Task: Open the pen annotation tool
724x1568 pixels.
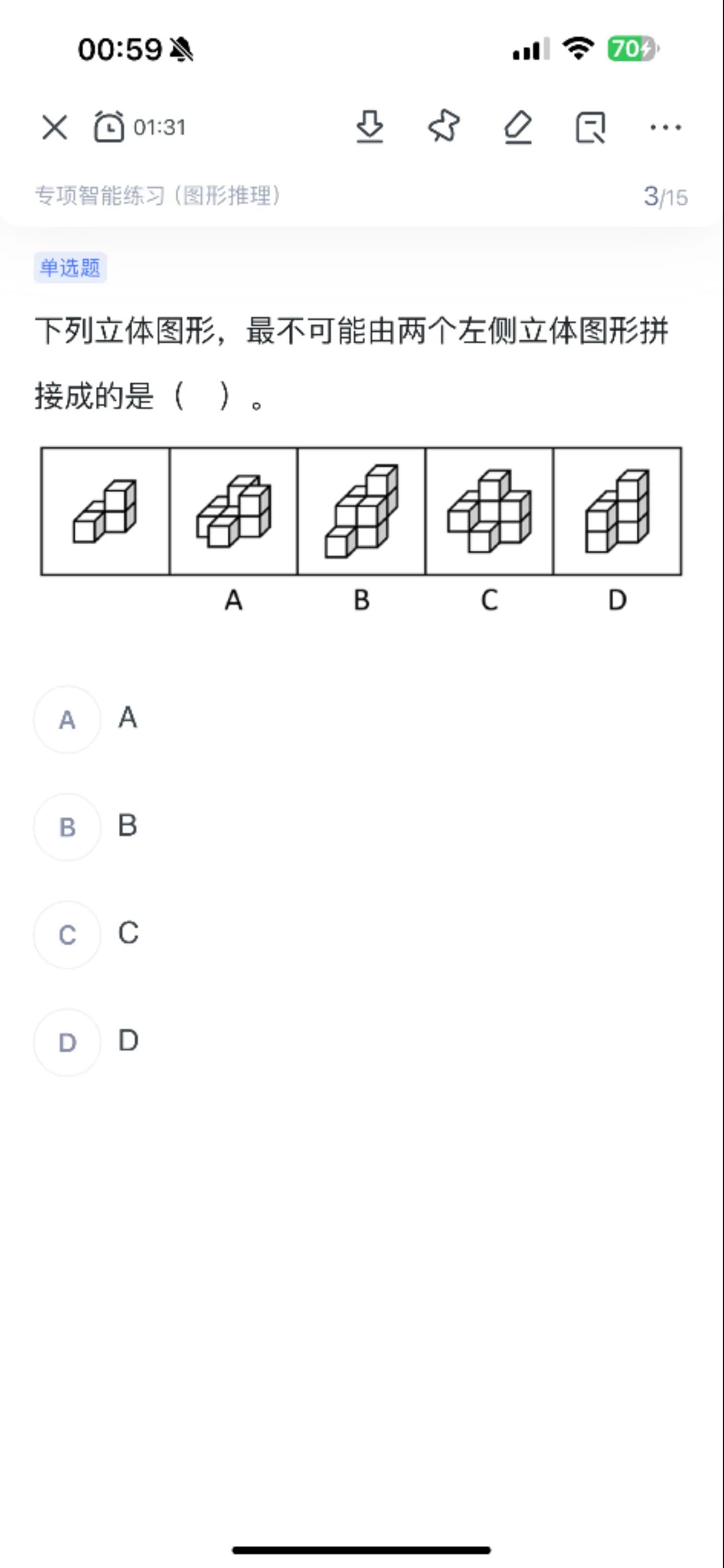Action: (518, 127)
